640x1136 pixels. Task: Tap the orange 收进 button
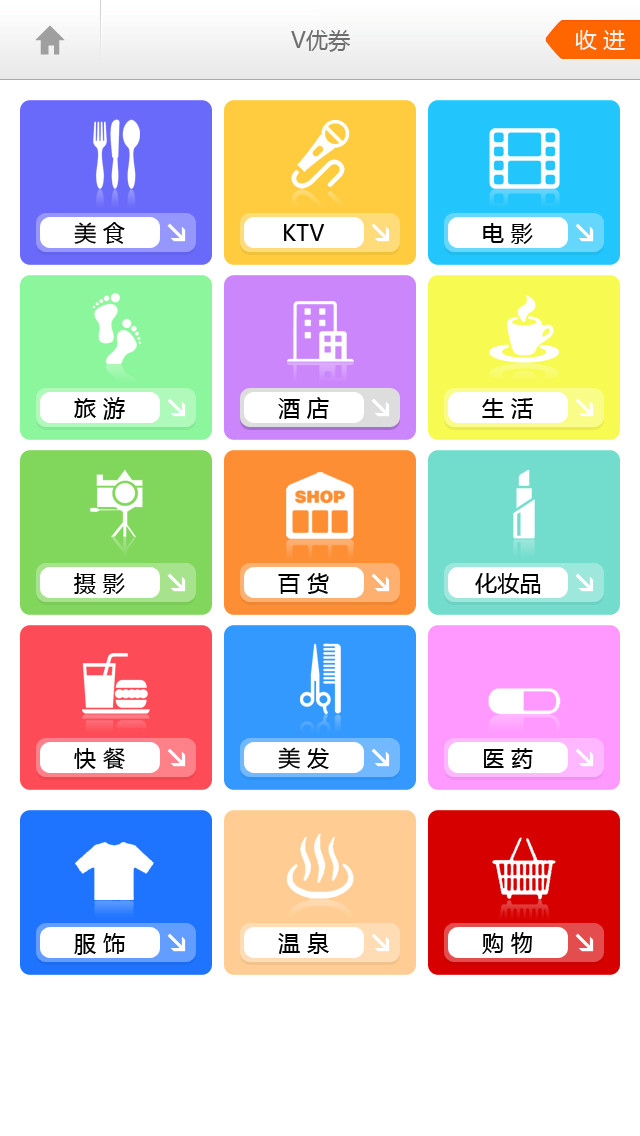point(594,40)
